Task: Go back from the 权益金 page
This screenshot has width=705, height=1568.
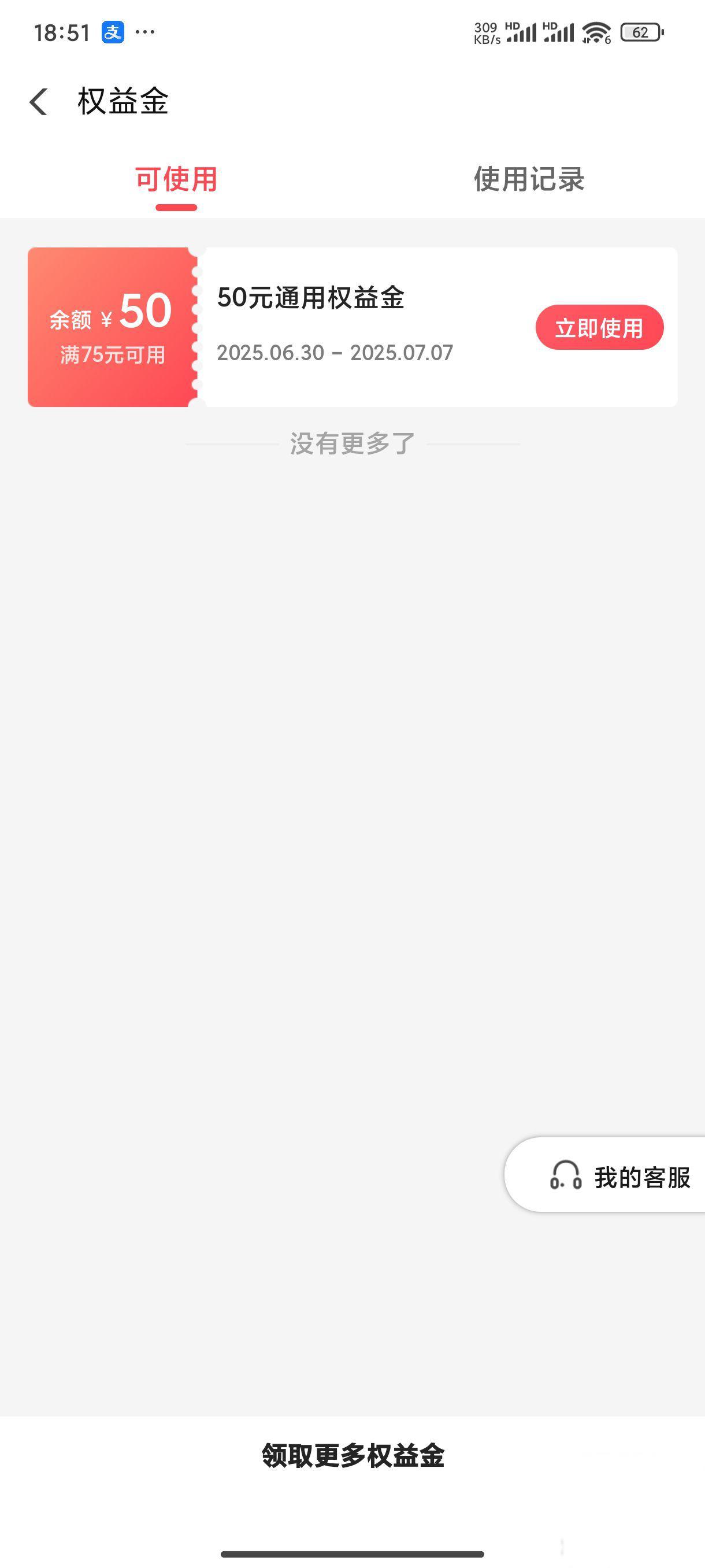Action: pyautogui.click(x=39, y=101)
